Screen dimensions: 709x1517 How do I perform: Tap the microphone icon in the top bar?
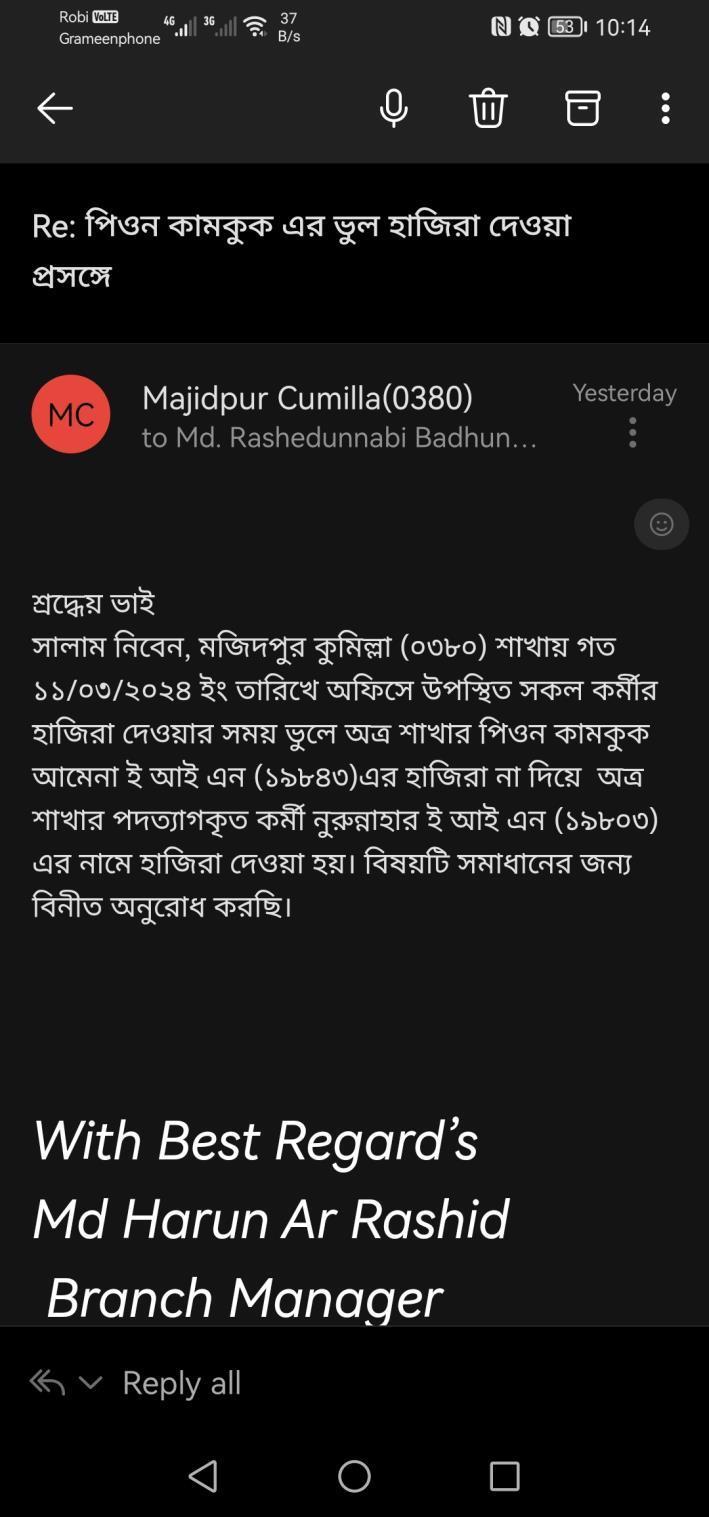pos(394,108)
